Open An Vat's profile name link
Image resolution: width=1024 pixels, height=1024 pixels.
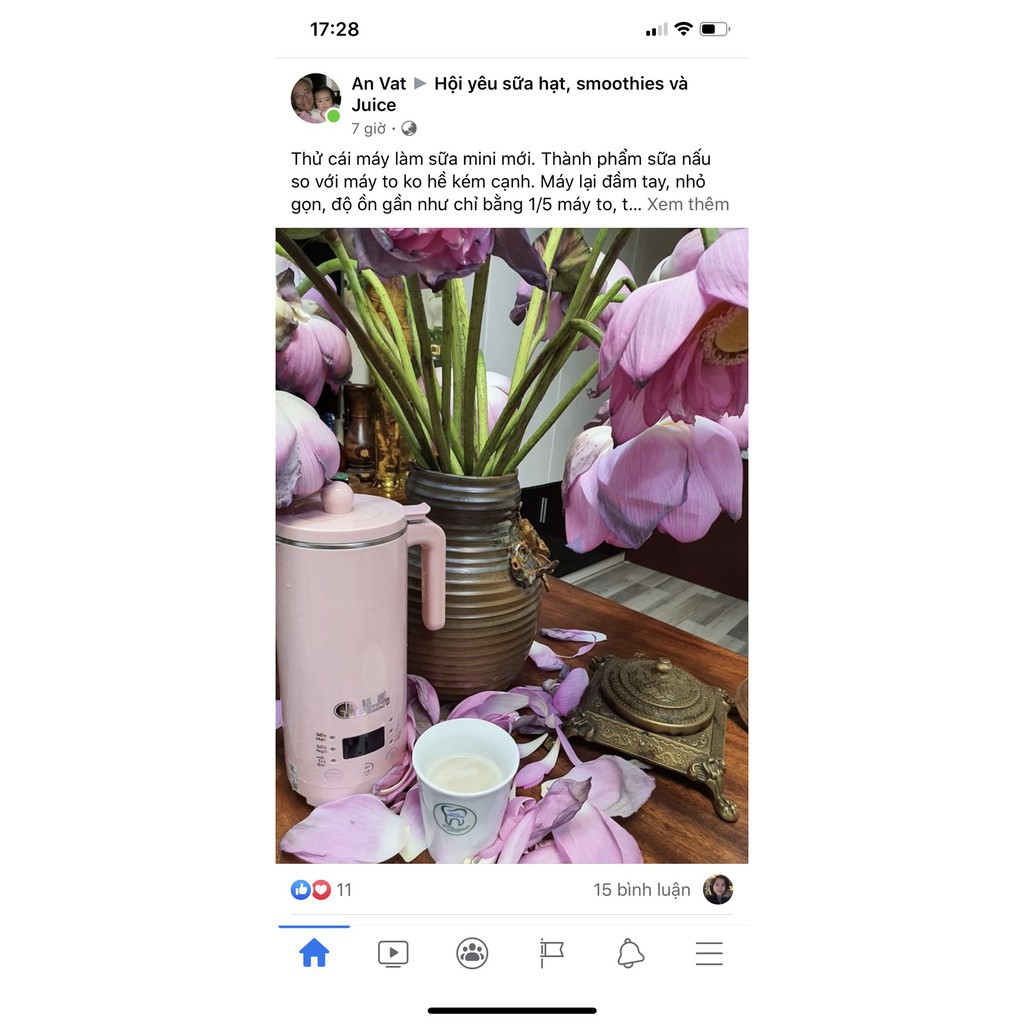coord(379,83)
